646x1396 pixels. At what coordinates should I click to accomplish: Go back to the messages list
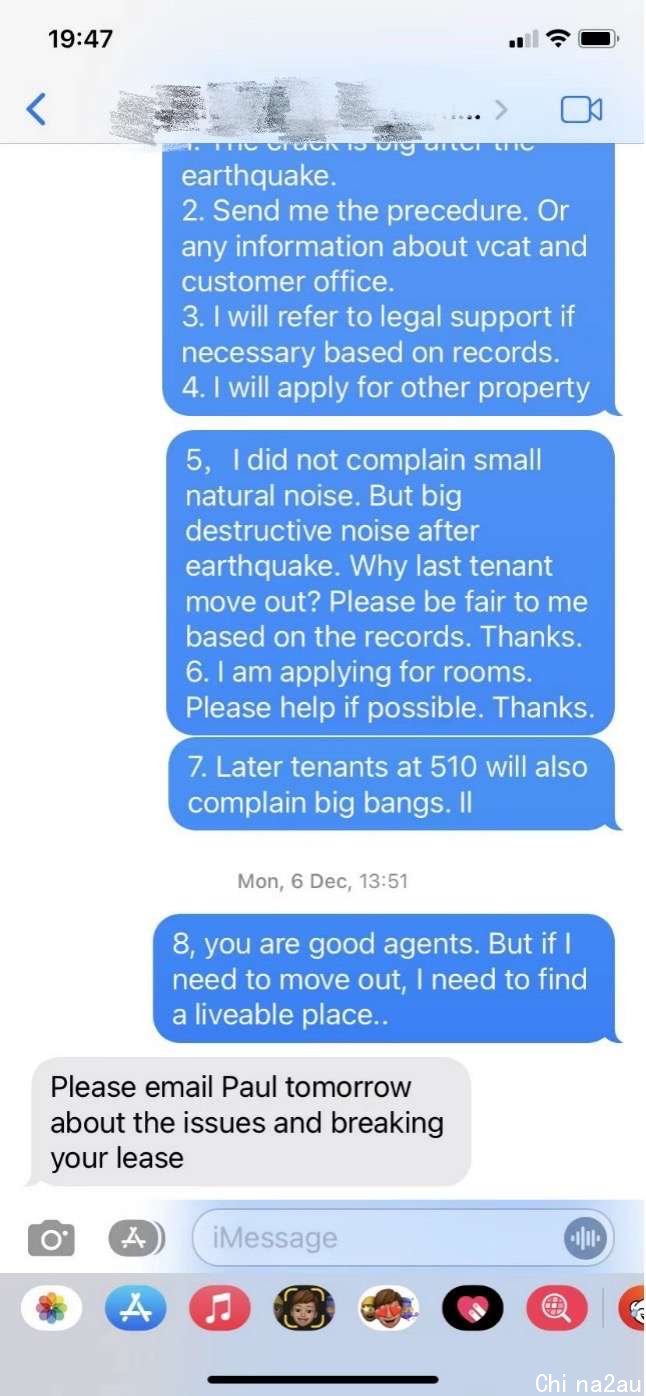pyautogui.click(x=36, y=108)
